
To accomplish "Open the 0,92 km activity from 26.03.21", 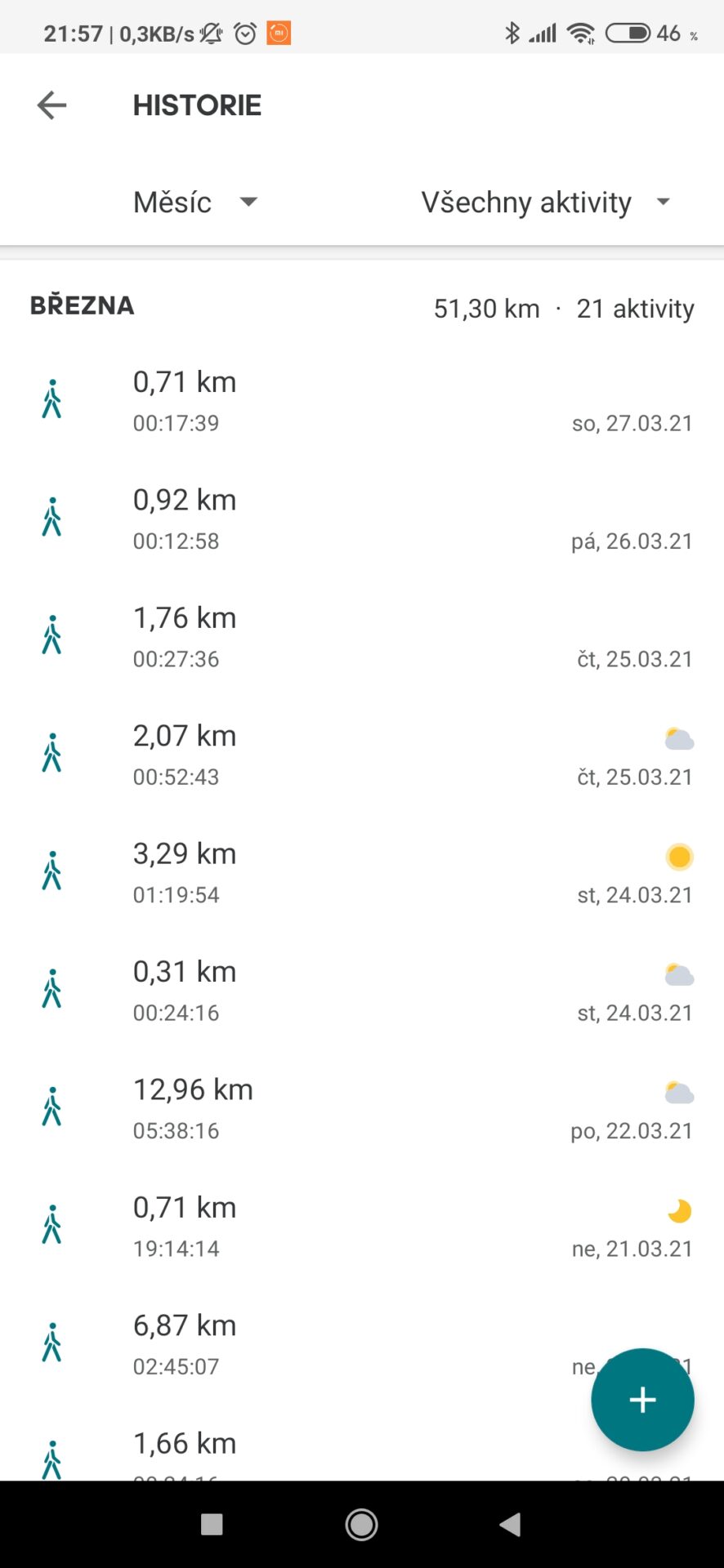I will point(362,519).
